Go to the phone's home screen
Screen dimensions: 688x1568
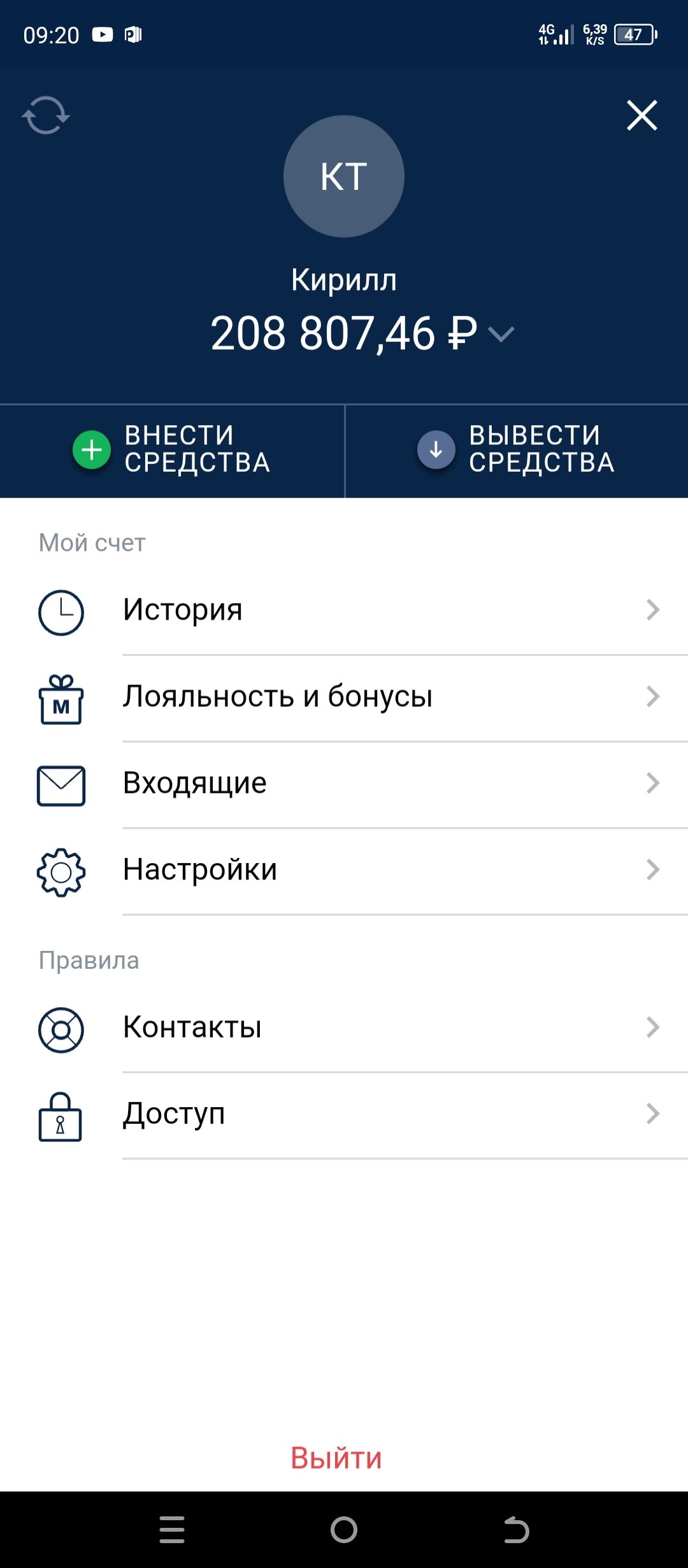point(344,1530)
